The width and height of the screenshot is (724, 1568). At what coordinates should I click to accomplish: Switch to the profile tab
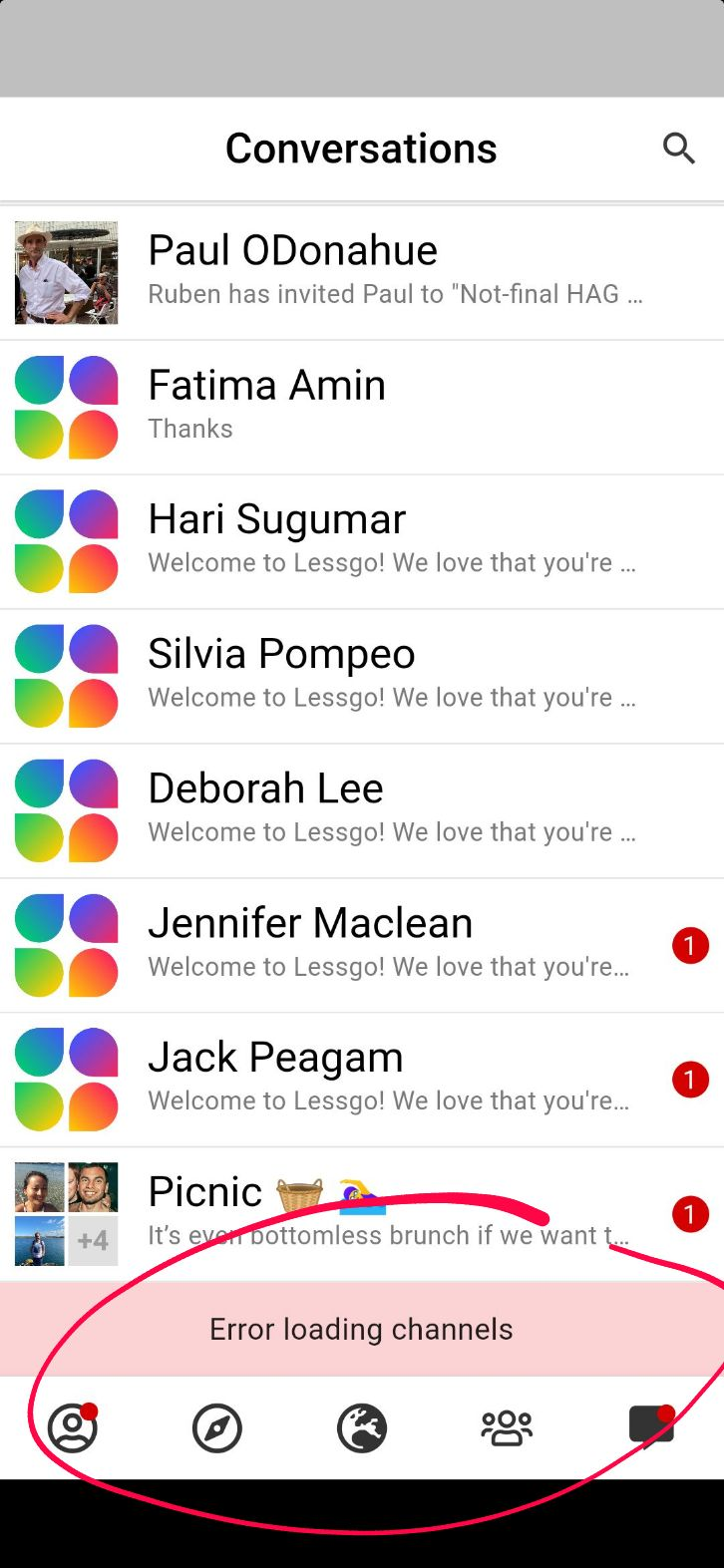(x=73, y=1428)
